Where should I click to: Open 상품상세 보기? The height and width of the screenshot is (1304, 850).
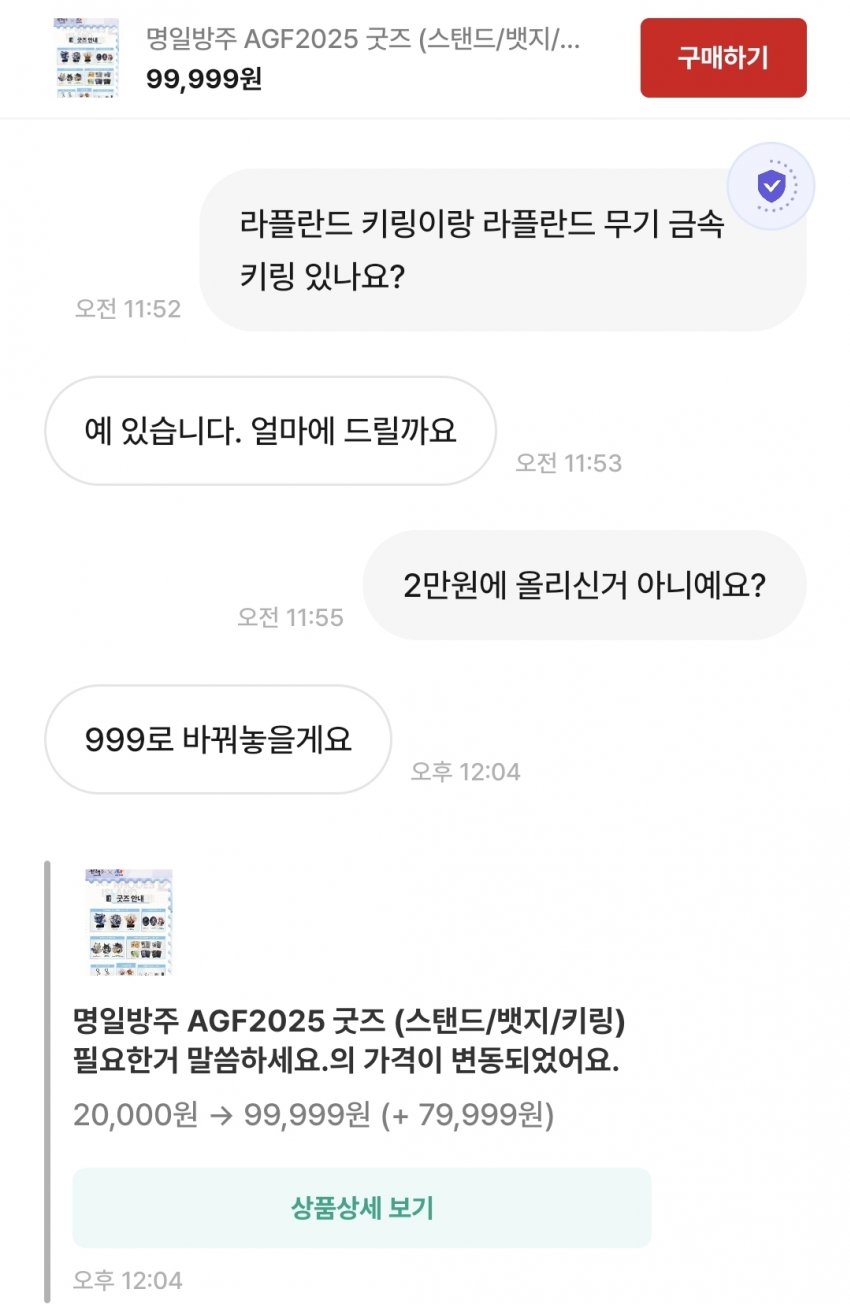pos(362,1207)
